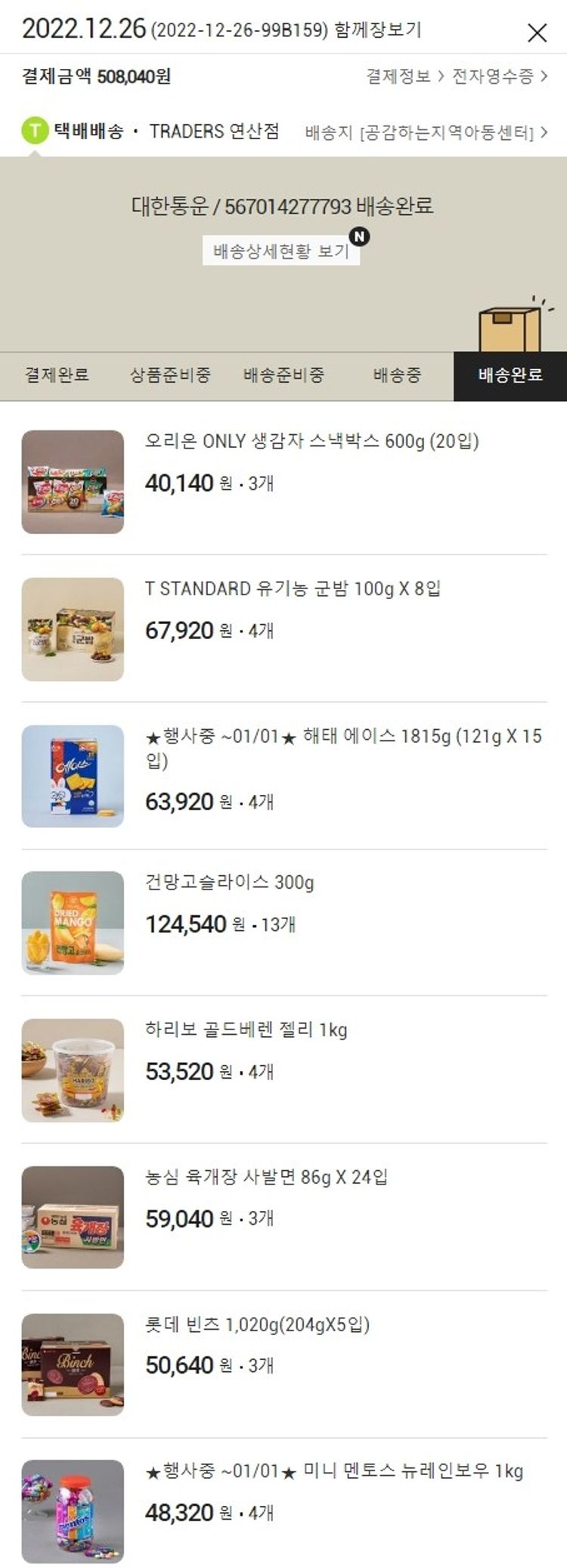The width and height of the screenshot is (567, 1568).
Task: Open 농심 육개장 사발면 product
Action: click(x=266, y=1177)
